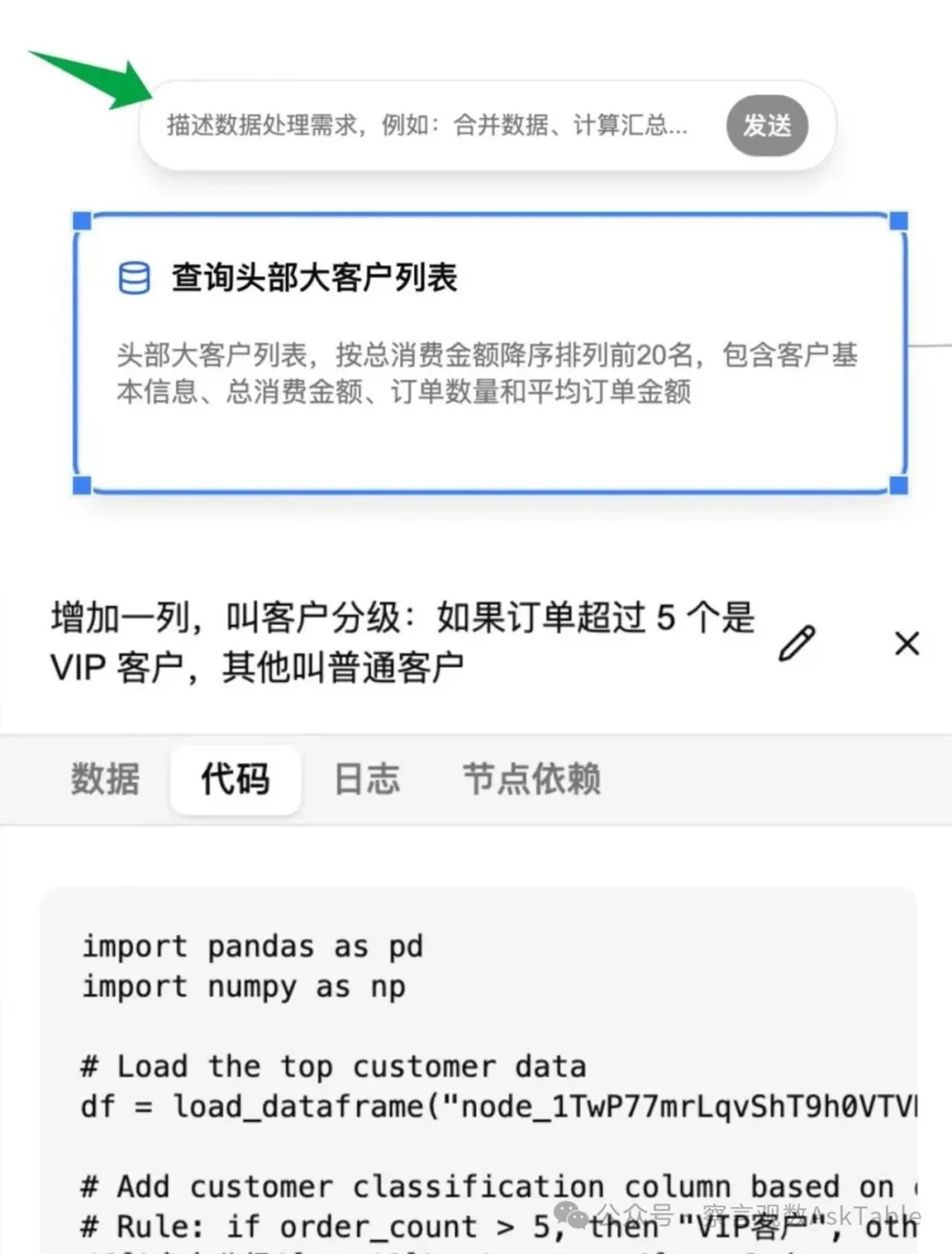View the 日志 tab
This screenshot has width=952, height=1254.
pos(367,780)
